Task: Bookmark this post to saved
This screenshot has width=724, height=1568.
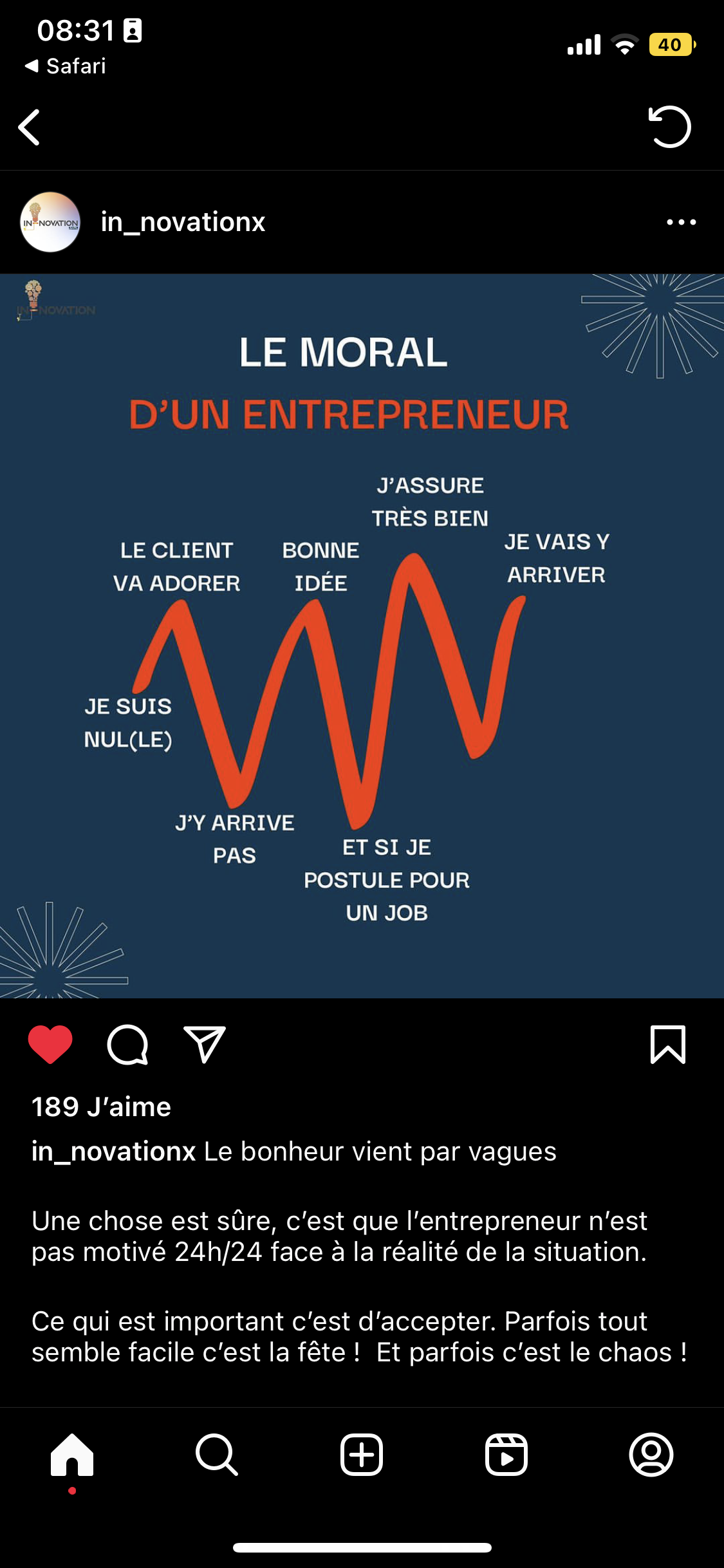Action: click(667, 1044)
